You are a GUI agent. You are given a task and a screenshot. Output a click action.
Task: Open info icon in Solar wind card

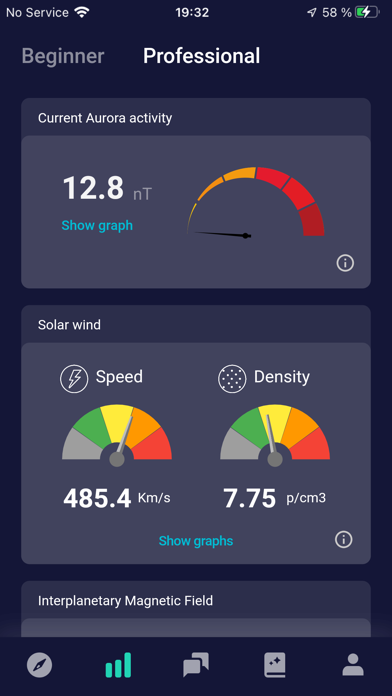click(344, 540)
